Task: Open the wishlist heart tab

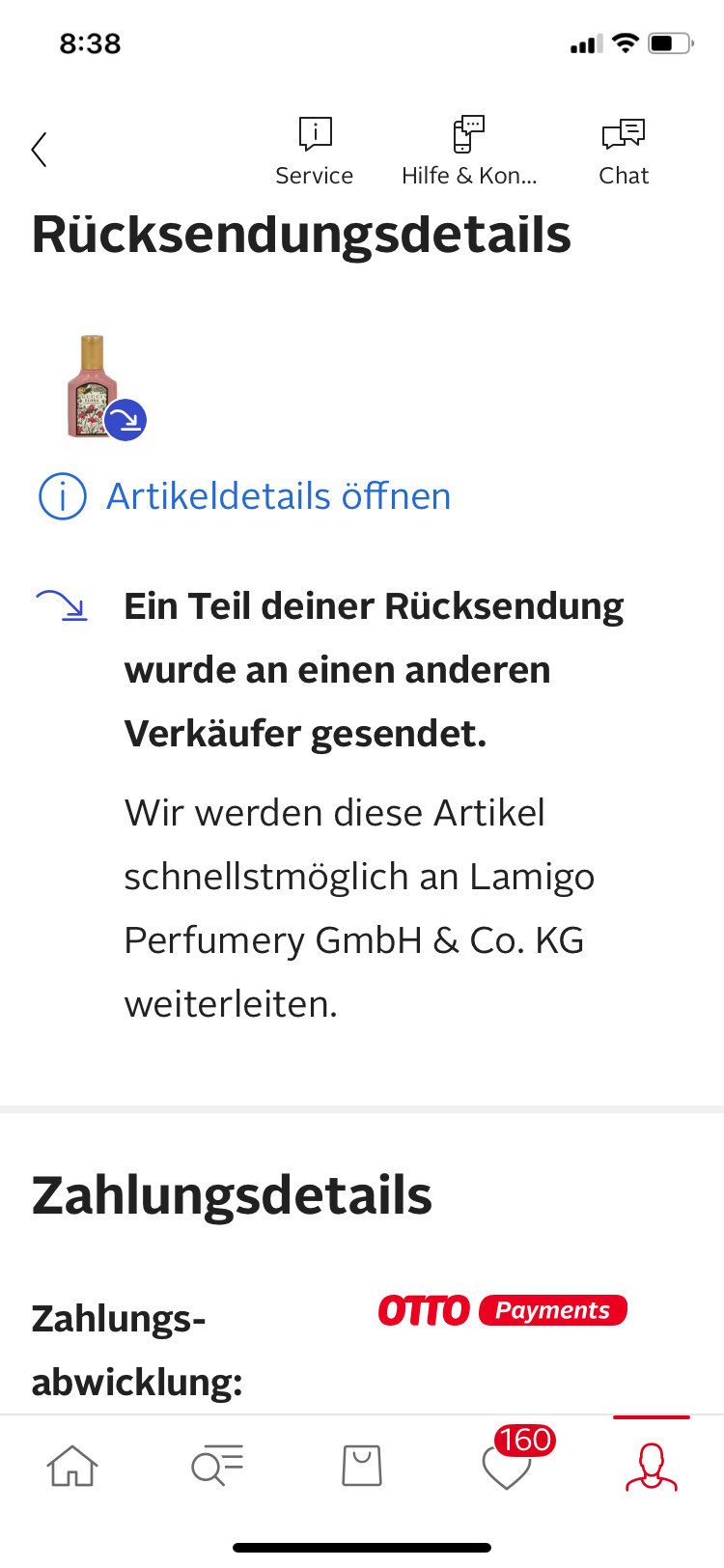Action: point(507,1467)
